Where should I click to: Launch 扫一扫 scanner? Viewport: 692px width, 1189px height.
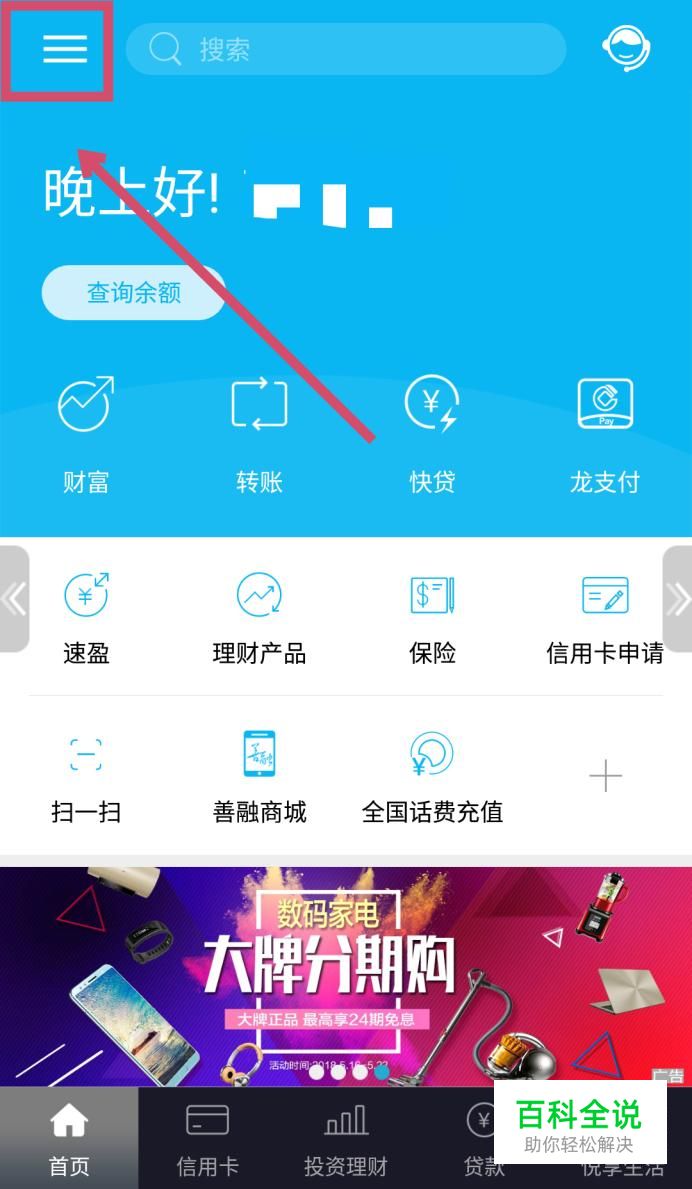(86, 776)
